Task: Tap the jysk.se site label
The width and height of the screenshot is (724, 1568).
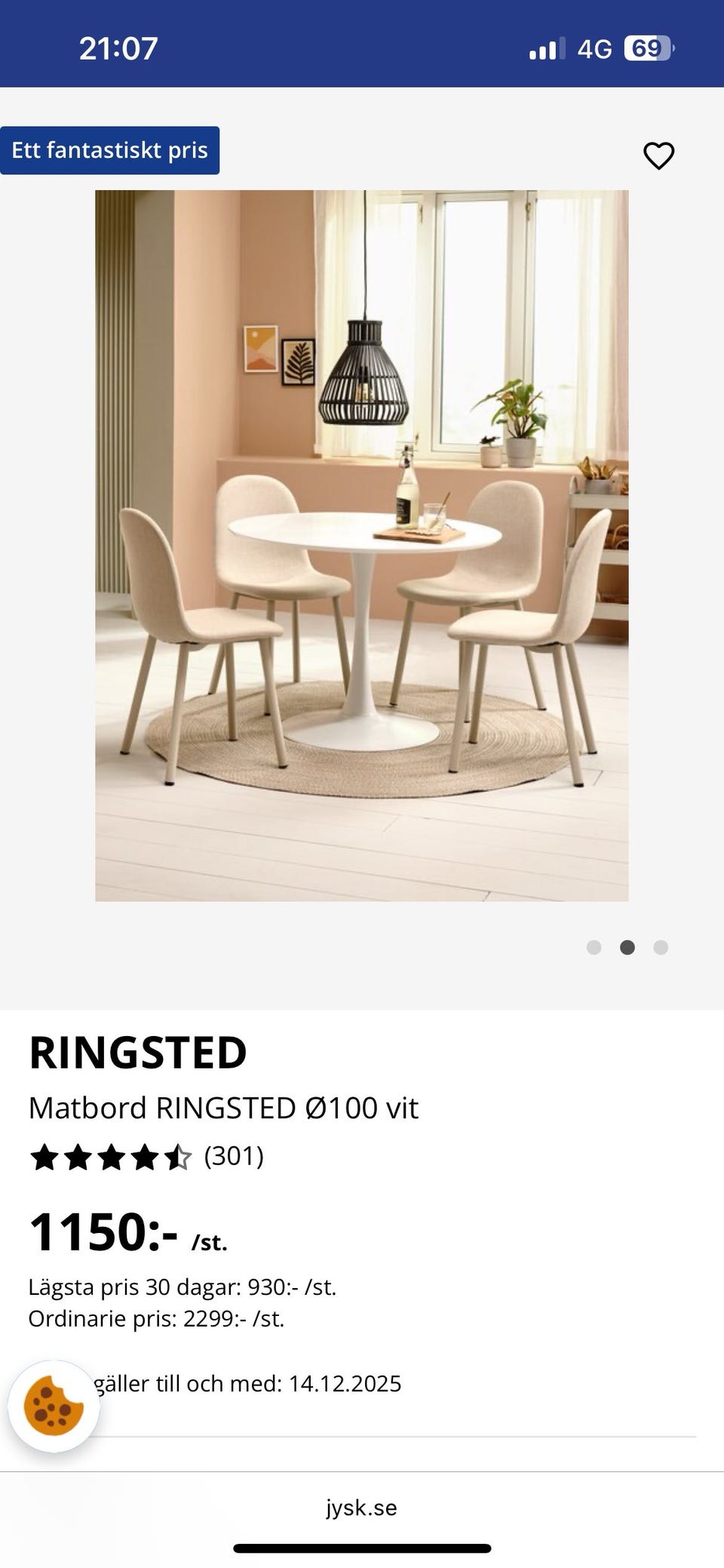Action: [362, 1508]
